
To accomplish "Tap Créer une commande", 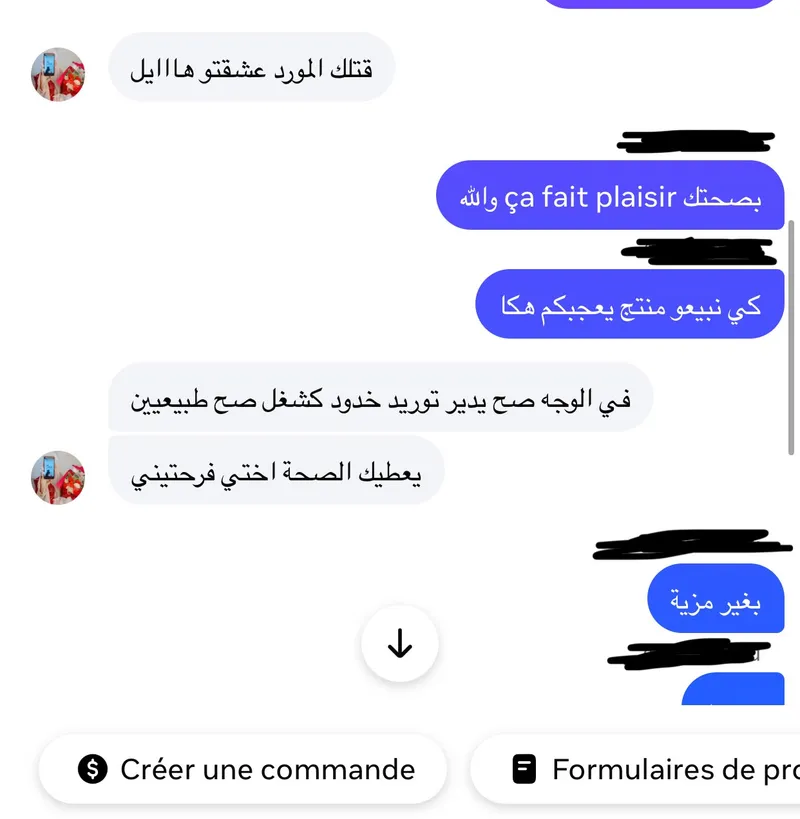I will (243, 769).
